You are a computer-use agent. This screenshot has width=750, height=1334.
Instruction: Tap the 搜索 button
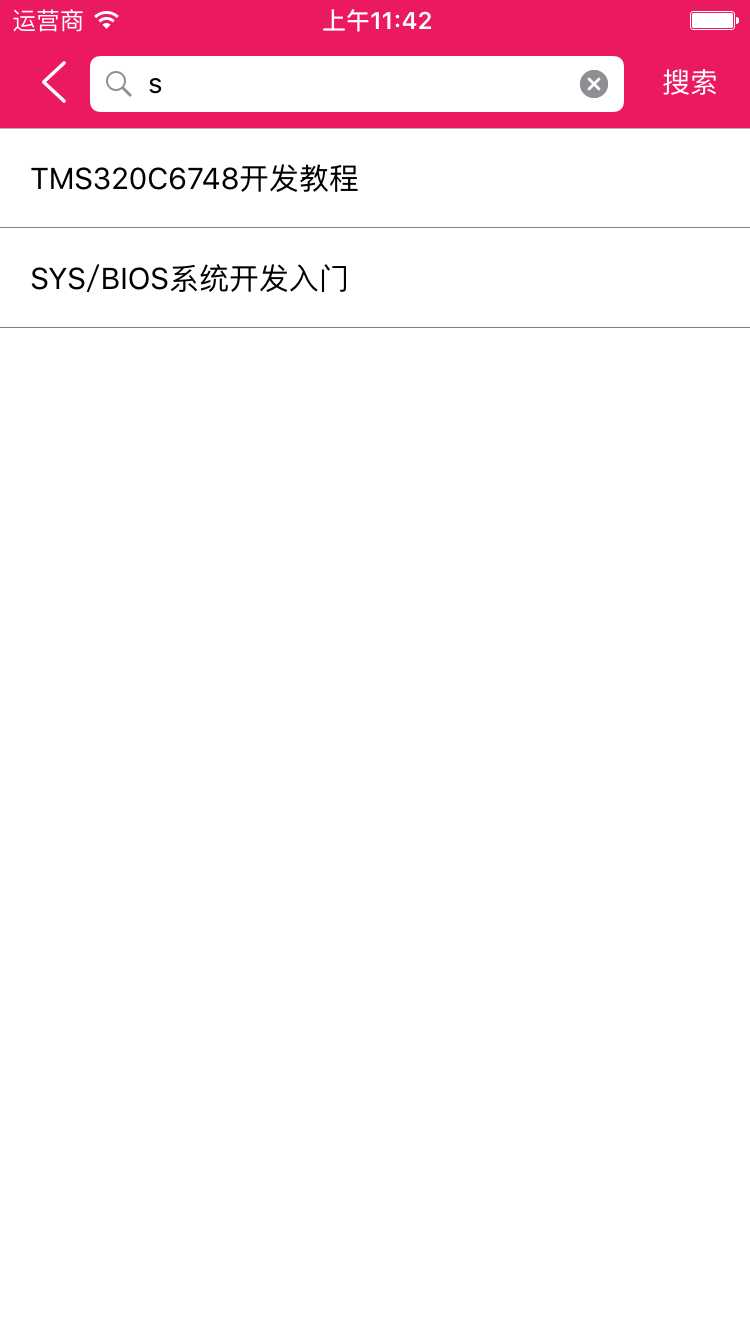point(689,83)
